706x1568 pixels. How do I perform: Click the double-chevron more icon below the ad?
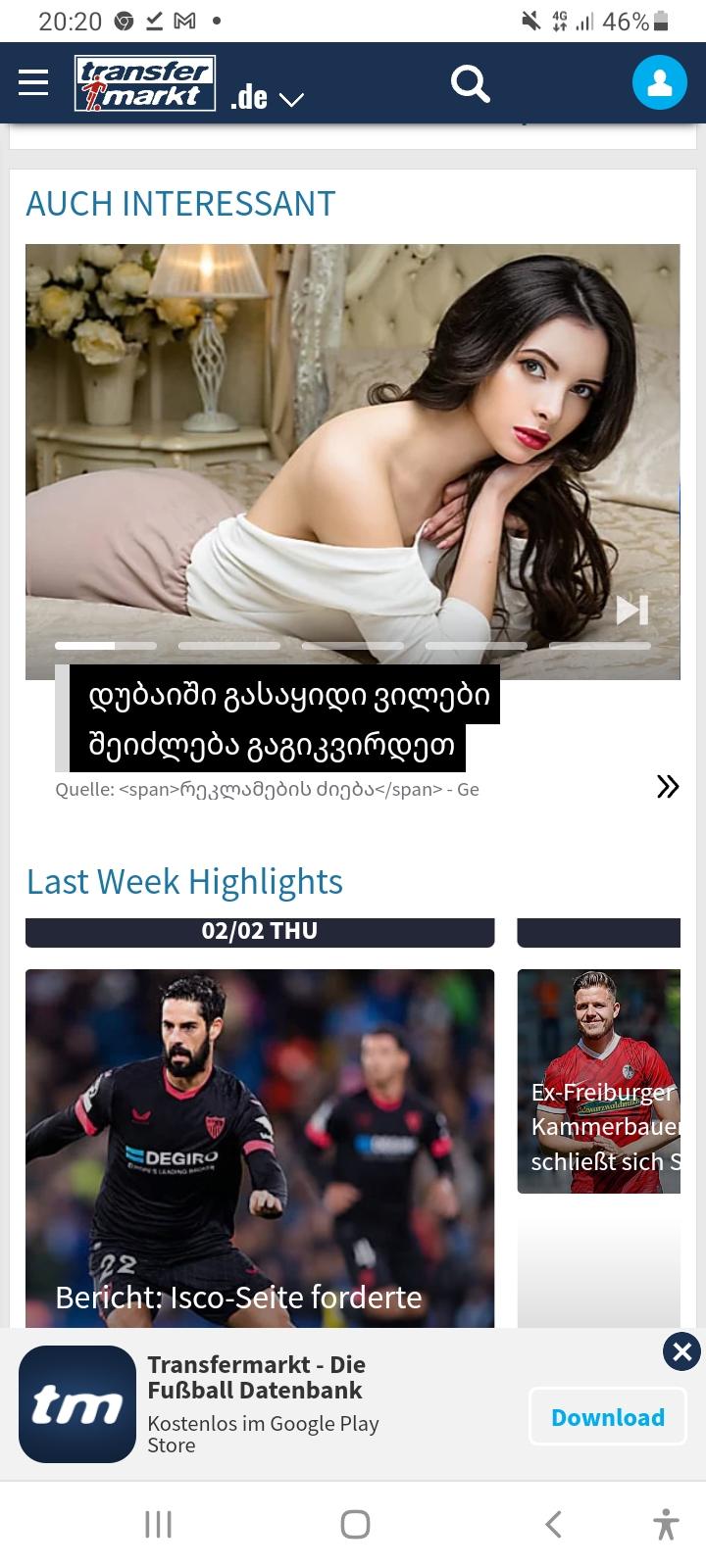(x=668, y=786)
